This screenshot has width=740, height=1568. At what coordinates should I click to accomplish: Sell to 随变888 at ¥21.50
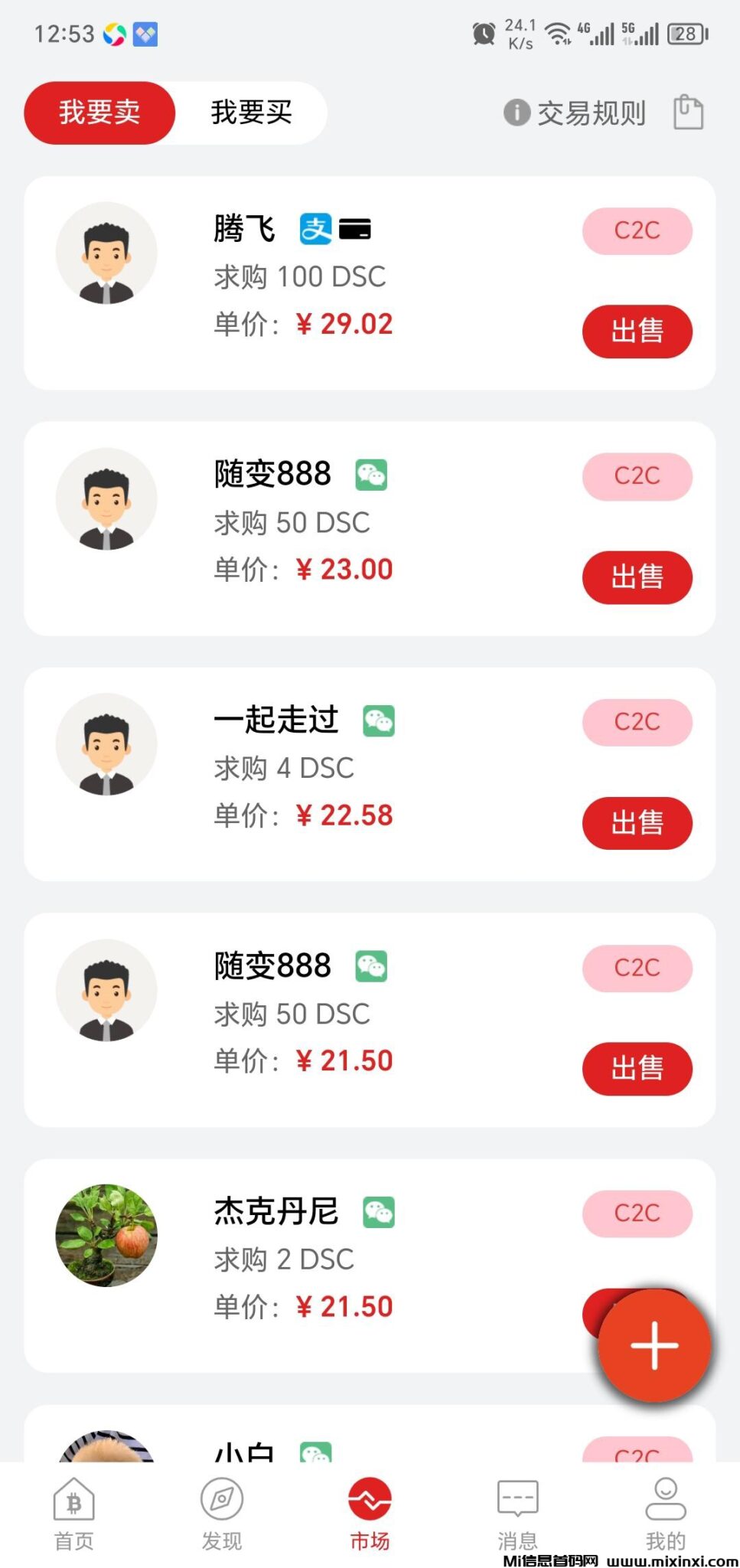637,1068
